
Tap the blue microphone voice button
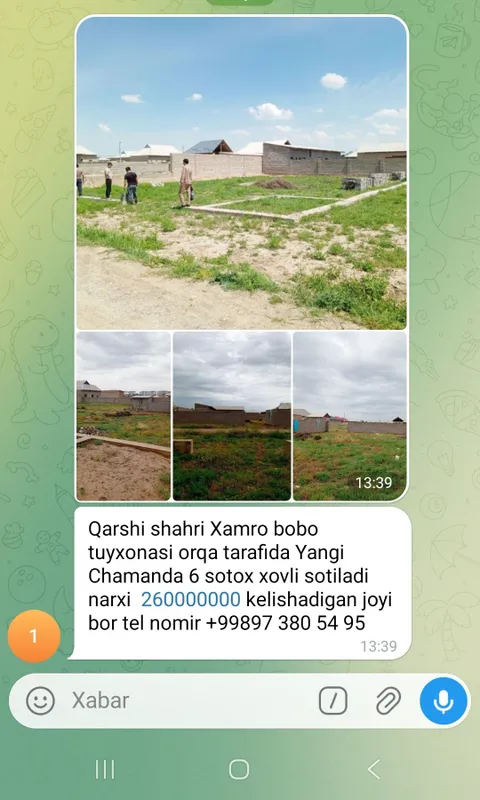tap(443, 701)
